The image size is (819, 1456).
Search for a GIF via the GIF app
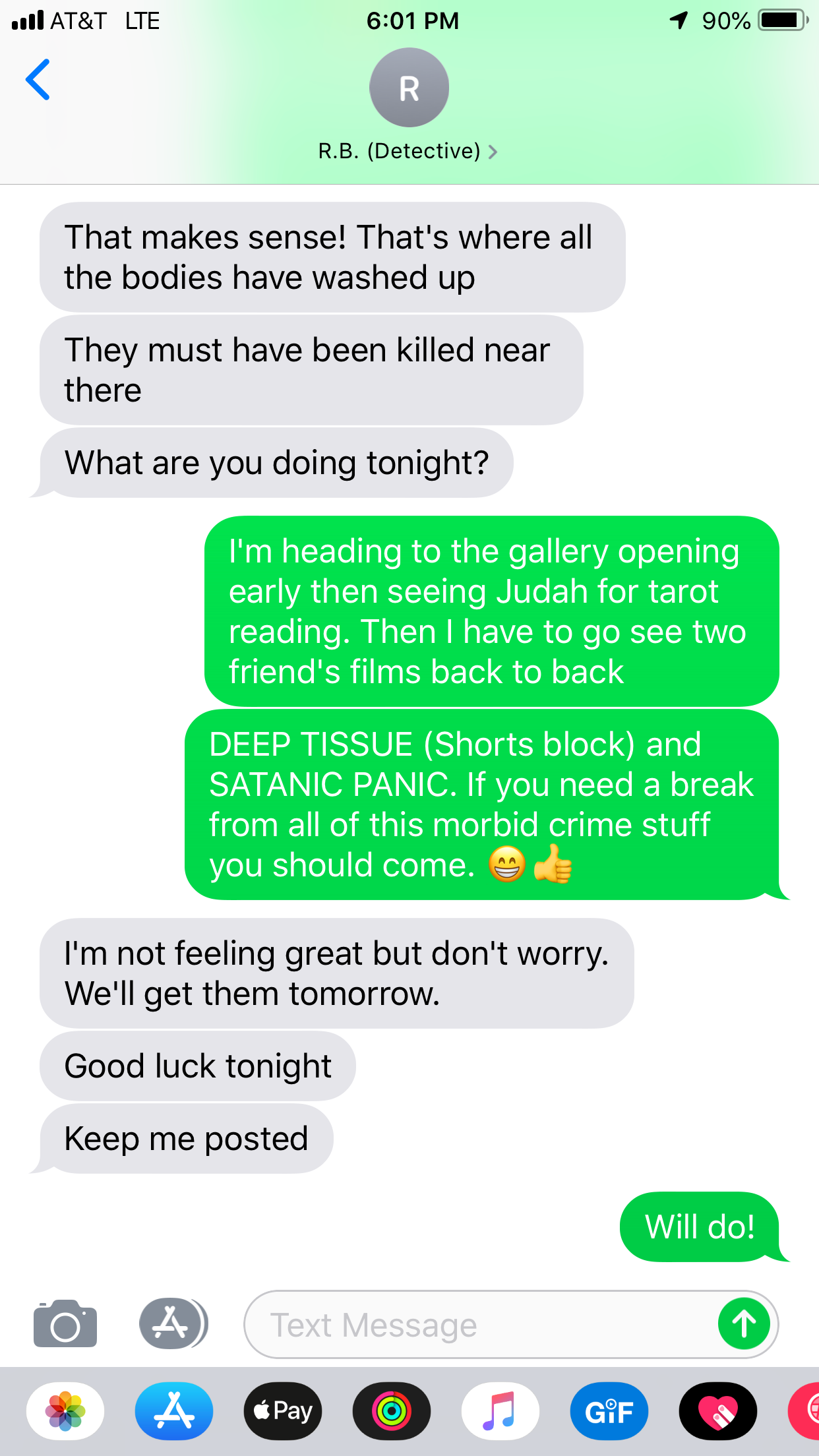tap(609, 1411)
